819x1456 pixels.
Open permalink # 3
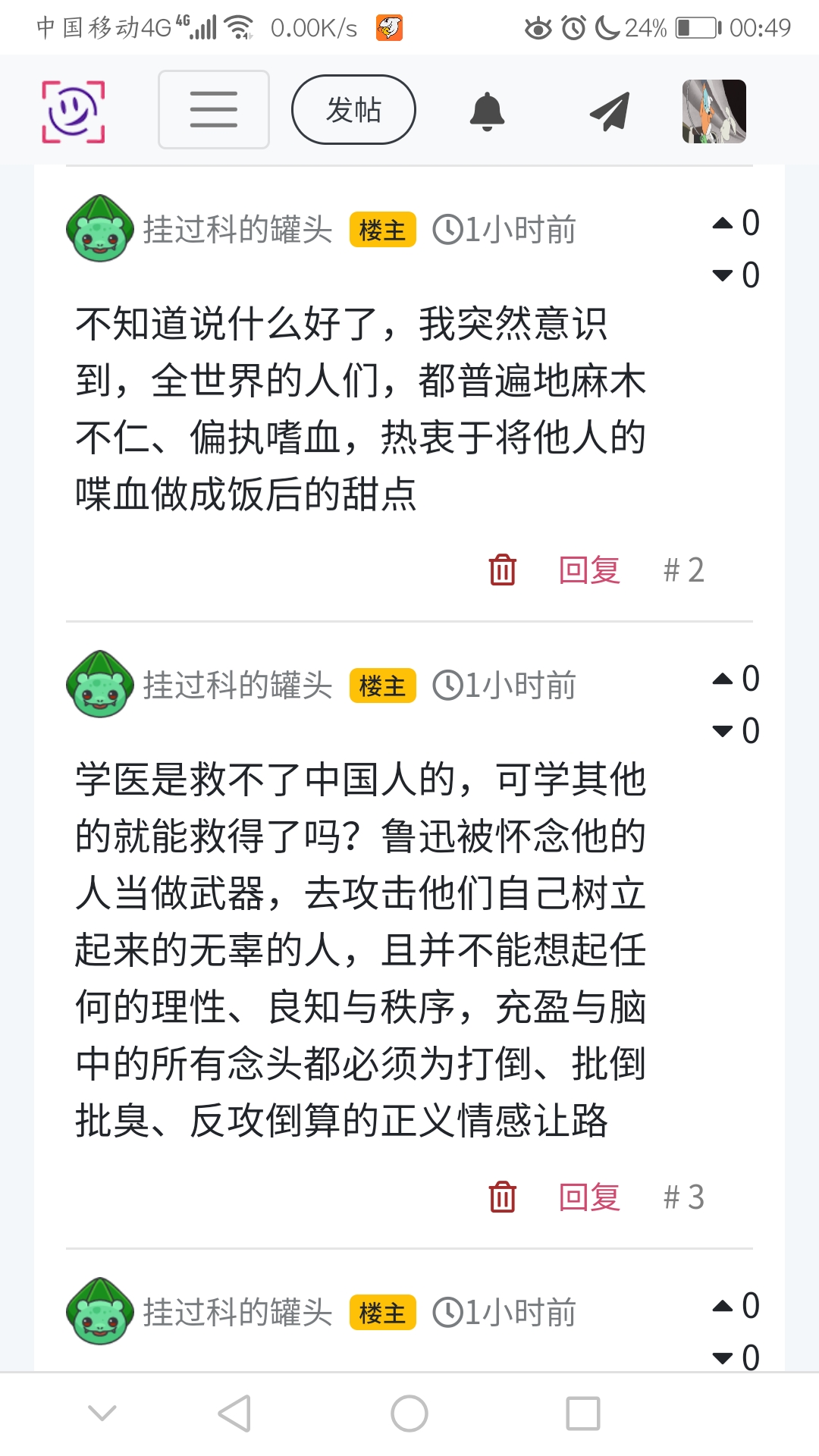pyautogui.click(x=683, y=1197)
